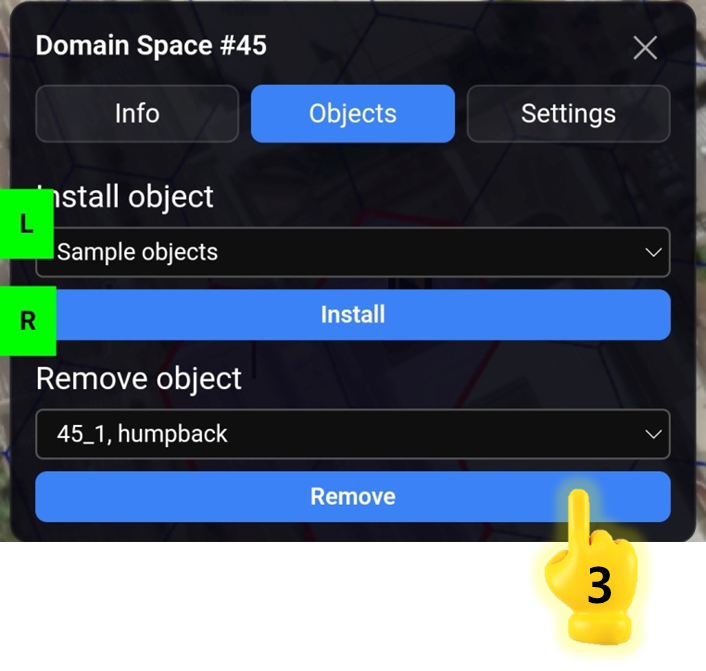Expand the Sample objects dropdown

353,252
